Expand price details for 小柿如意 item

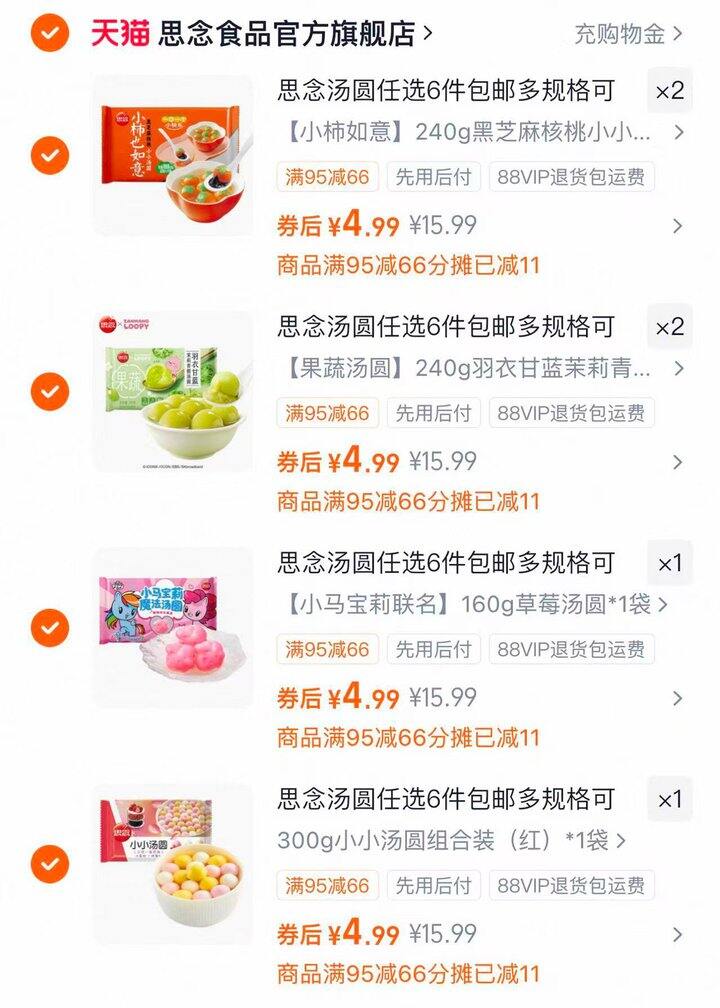pyautogui.click(x=677, y=226)
